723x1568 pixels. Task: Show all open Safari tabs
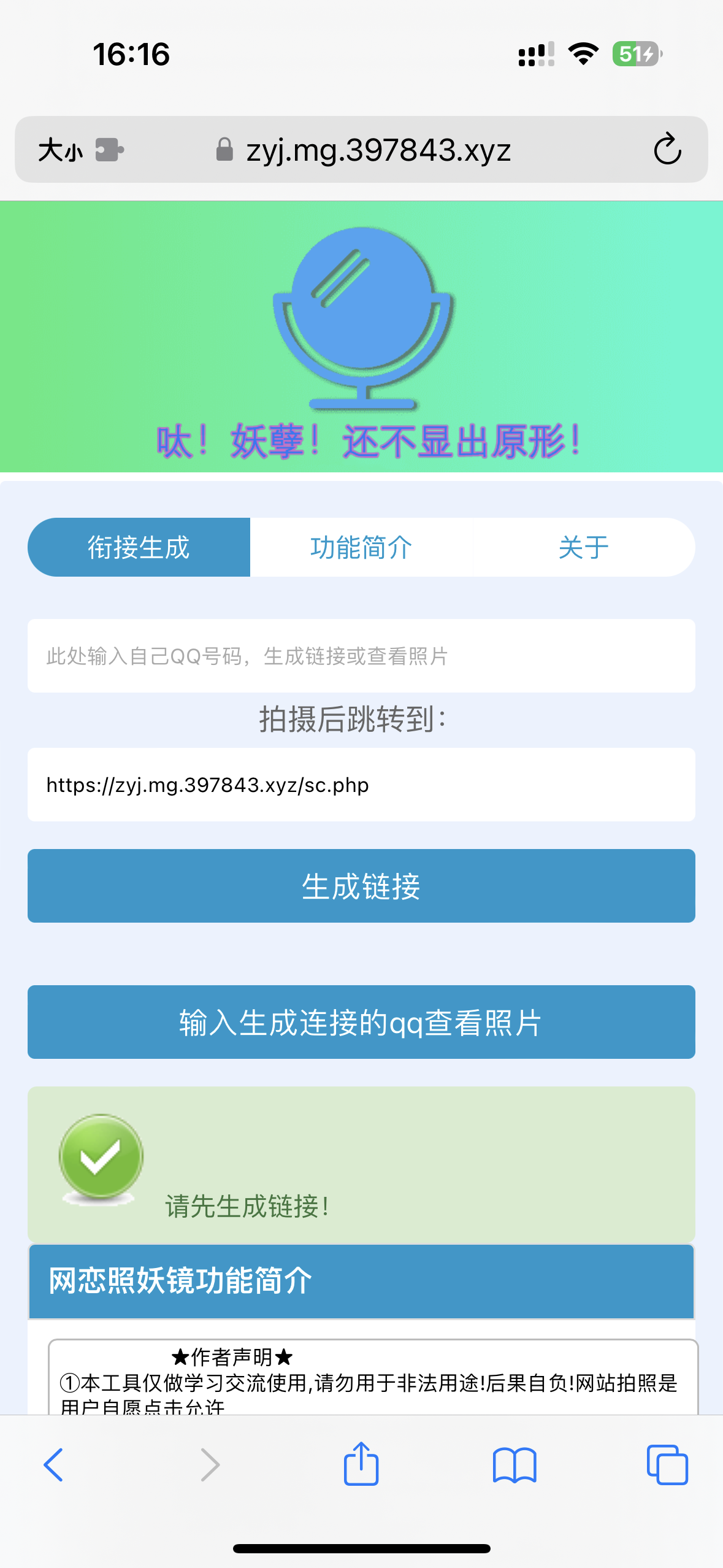pyautogui.click(x=667, y=1465)
